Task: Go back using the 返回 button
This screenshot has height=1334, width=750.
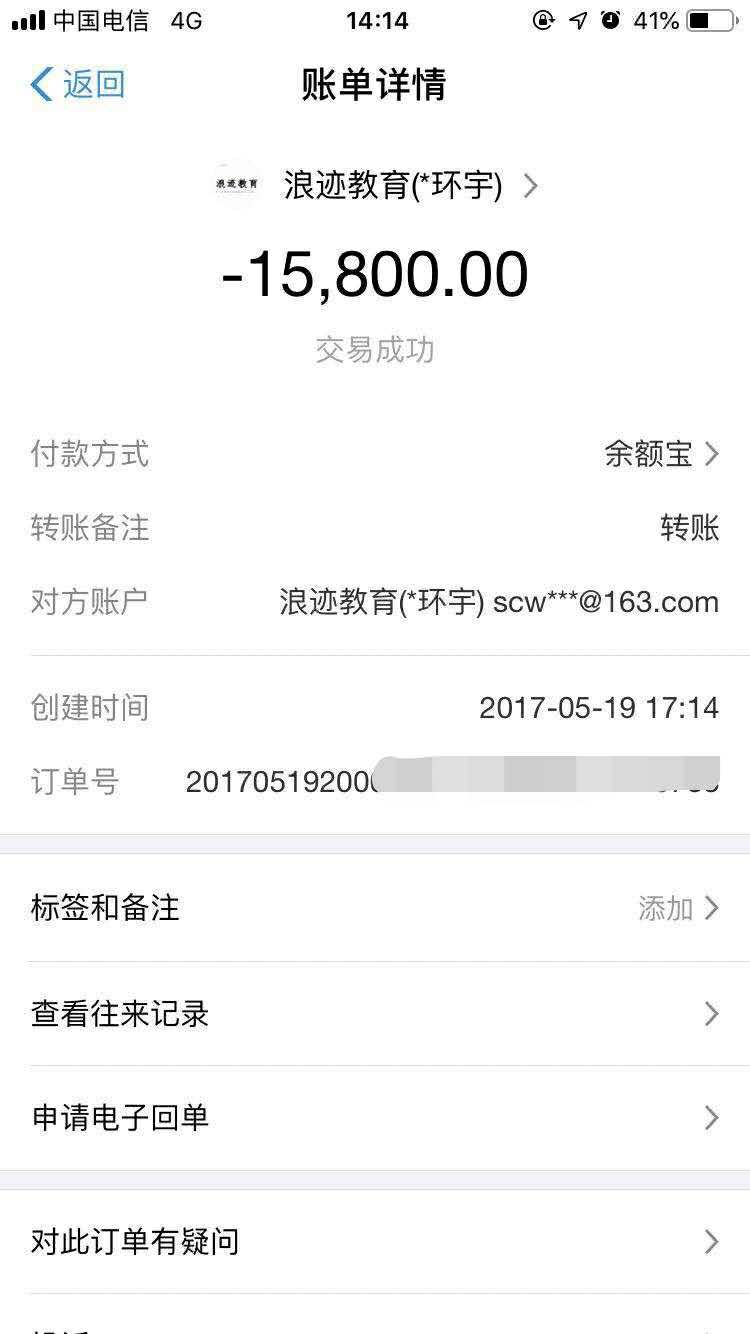Action: (78, 85)
